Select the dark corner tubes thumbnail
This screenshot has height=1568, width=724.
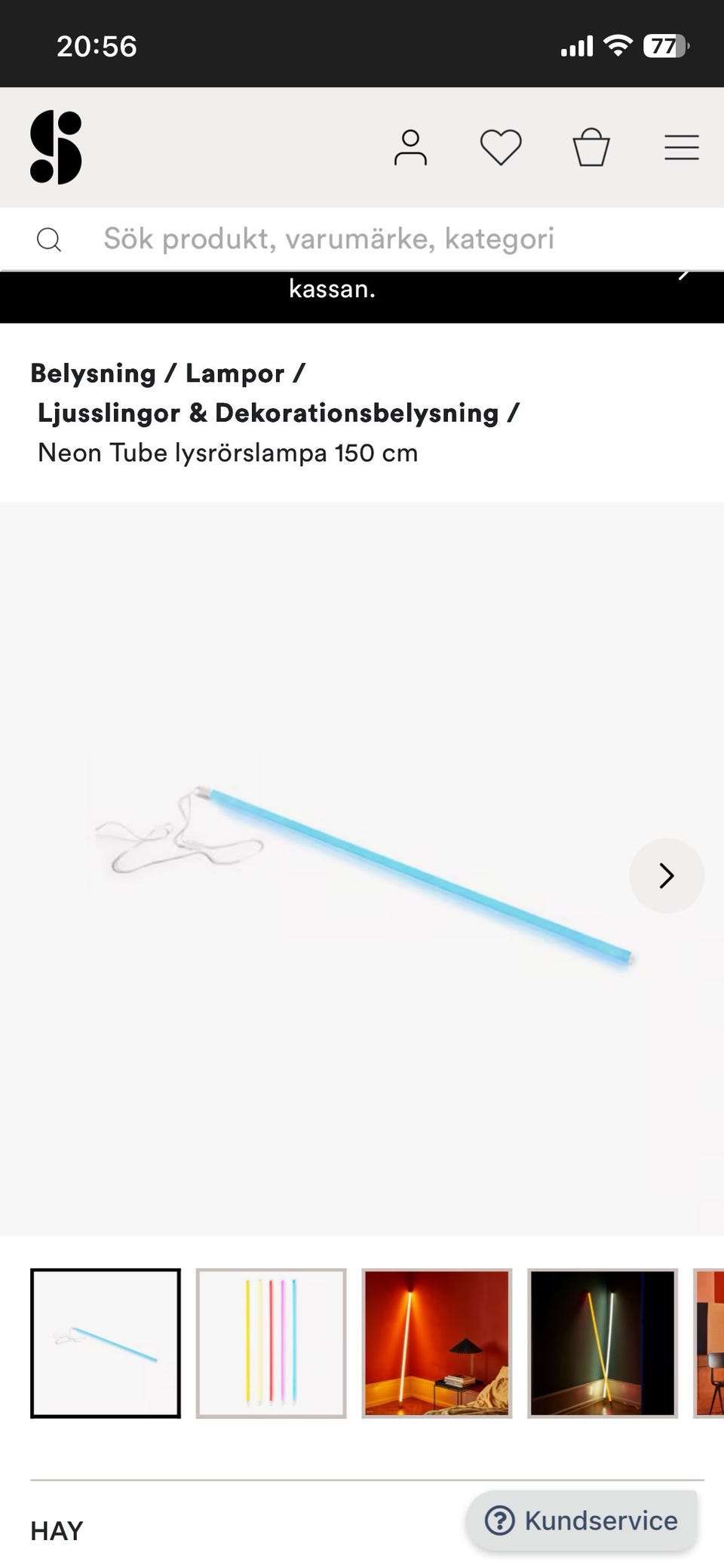[x=603, y=1343]
